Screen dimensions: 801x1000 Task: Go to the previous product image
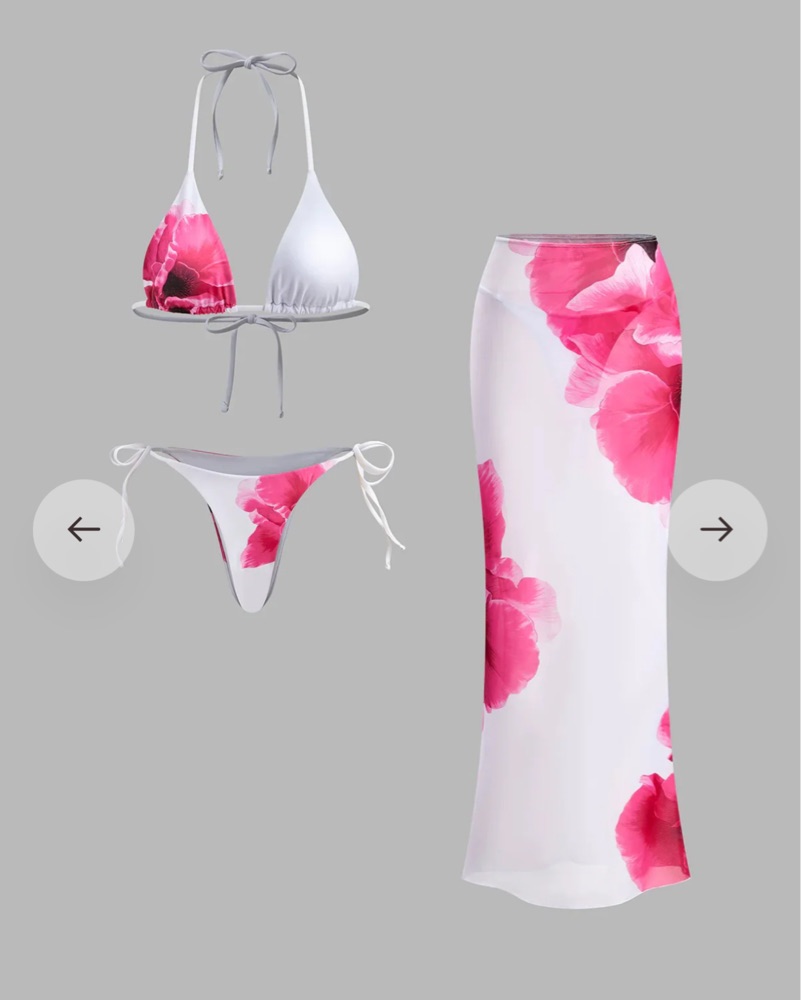tap(83, 530)
